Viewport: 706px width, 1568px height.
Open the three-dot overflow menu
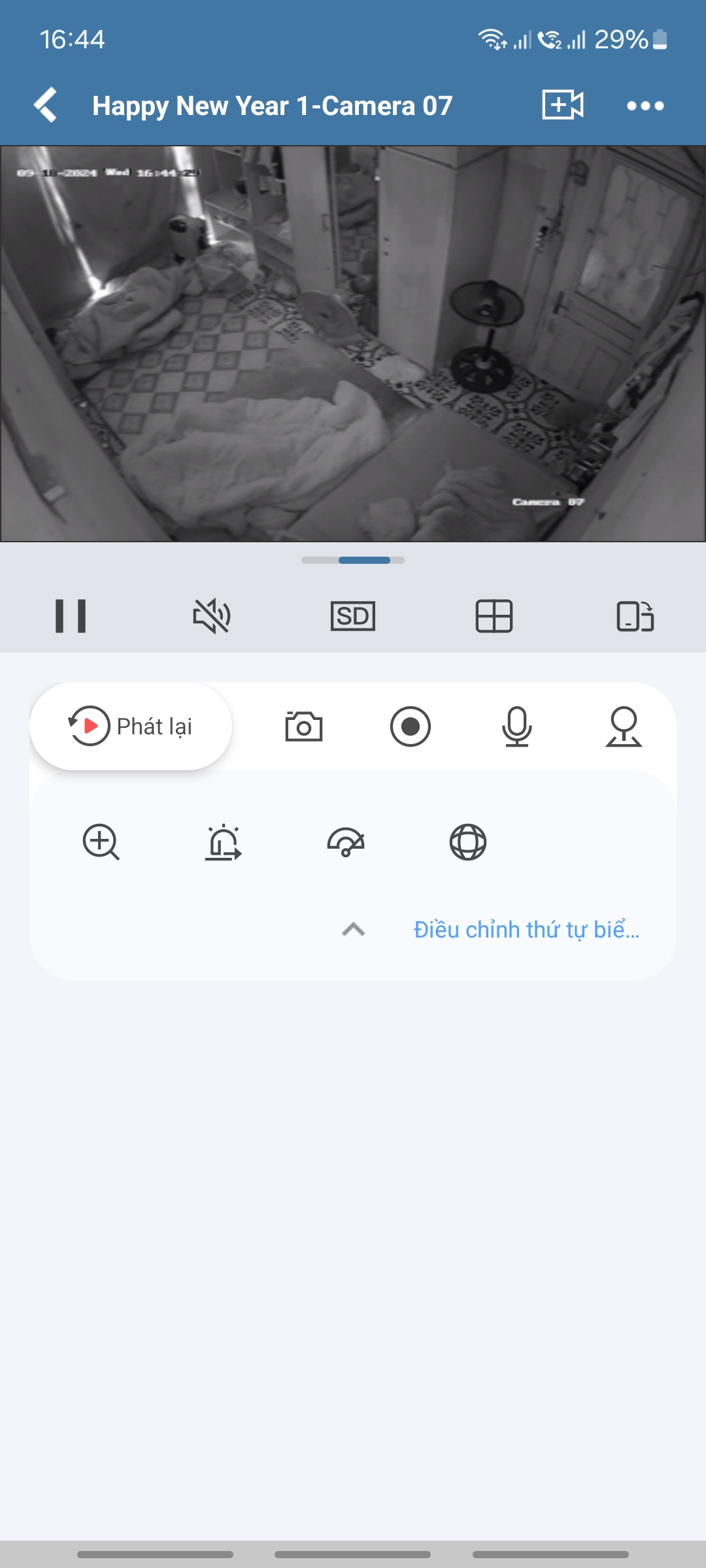tap(645, 106)
